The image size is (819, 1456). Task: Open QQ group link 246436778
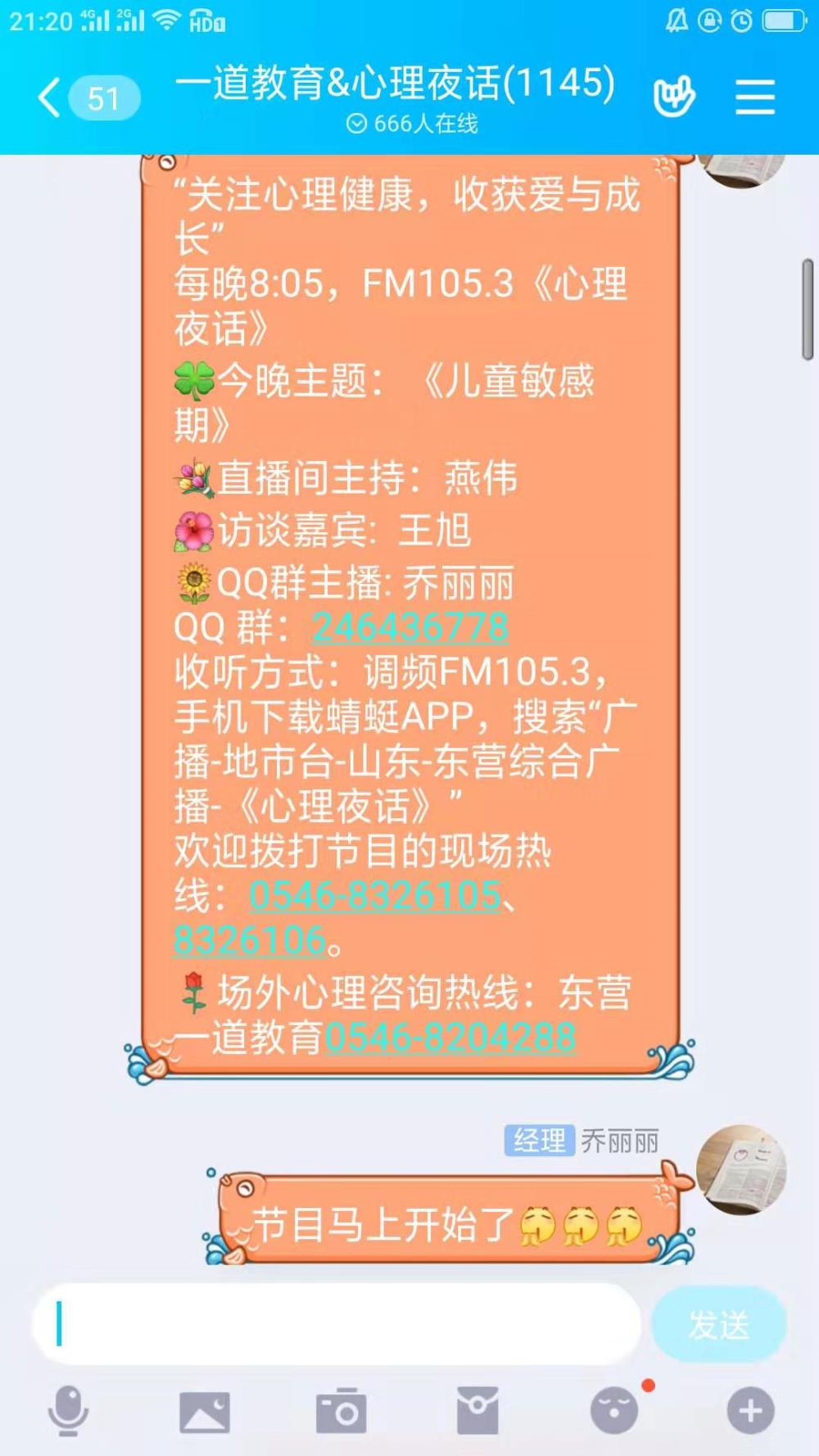tap(410, 628)
